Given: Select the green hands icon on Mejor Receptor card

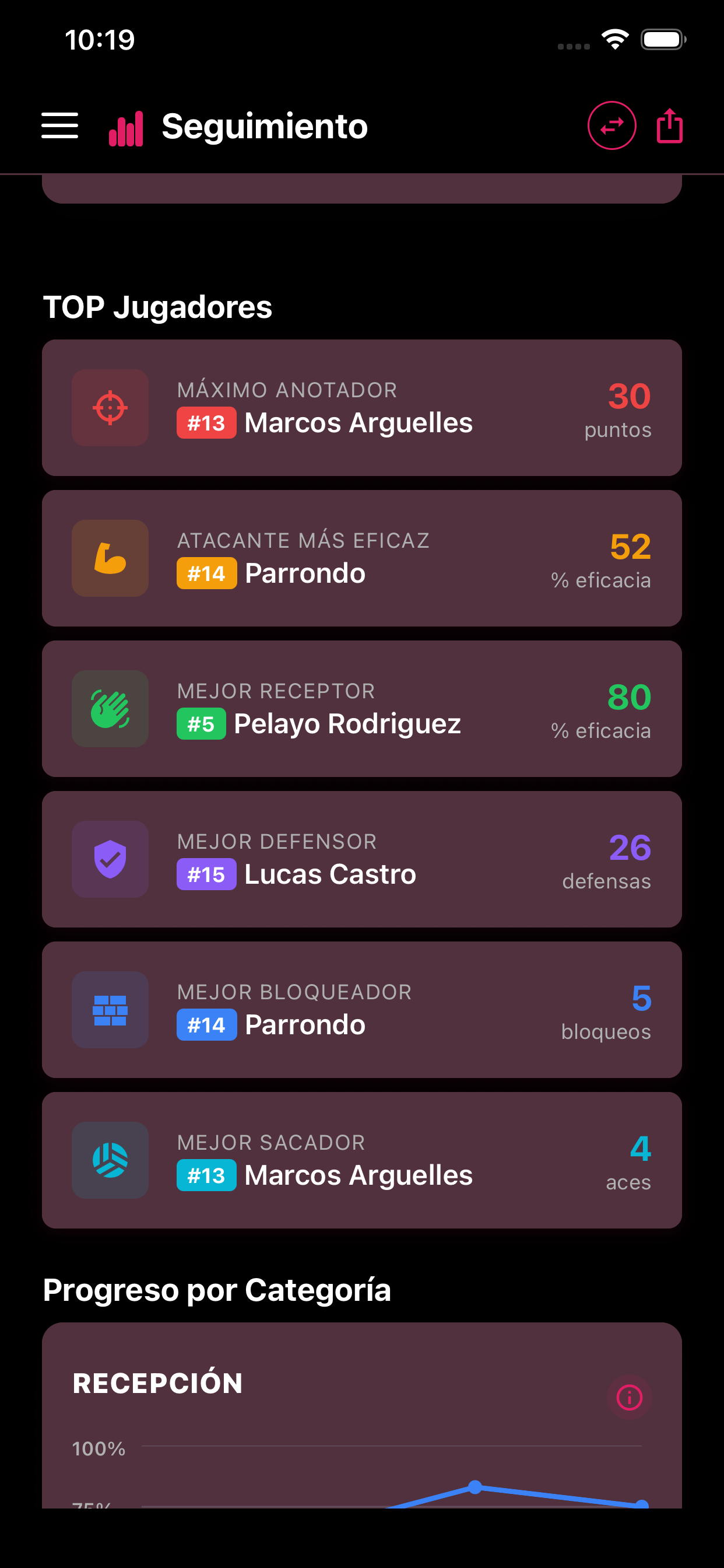Looking at the screenshot, I should [110, 709].
